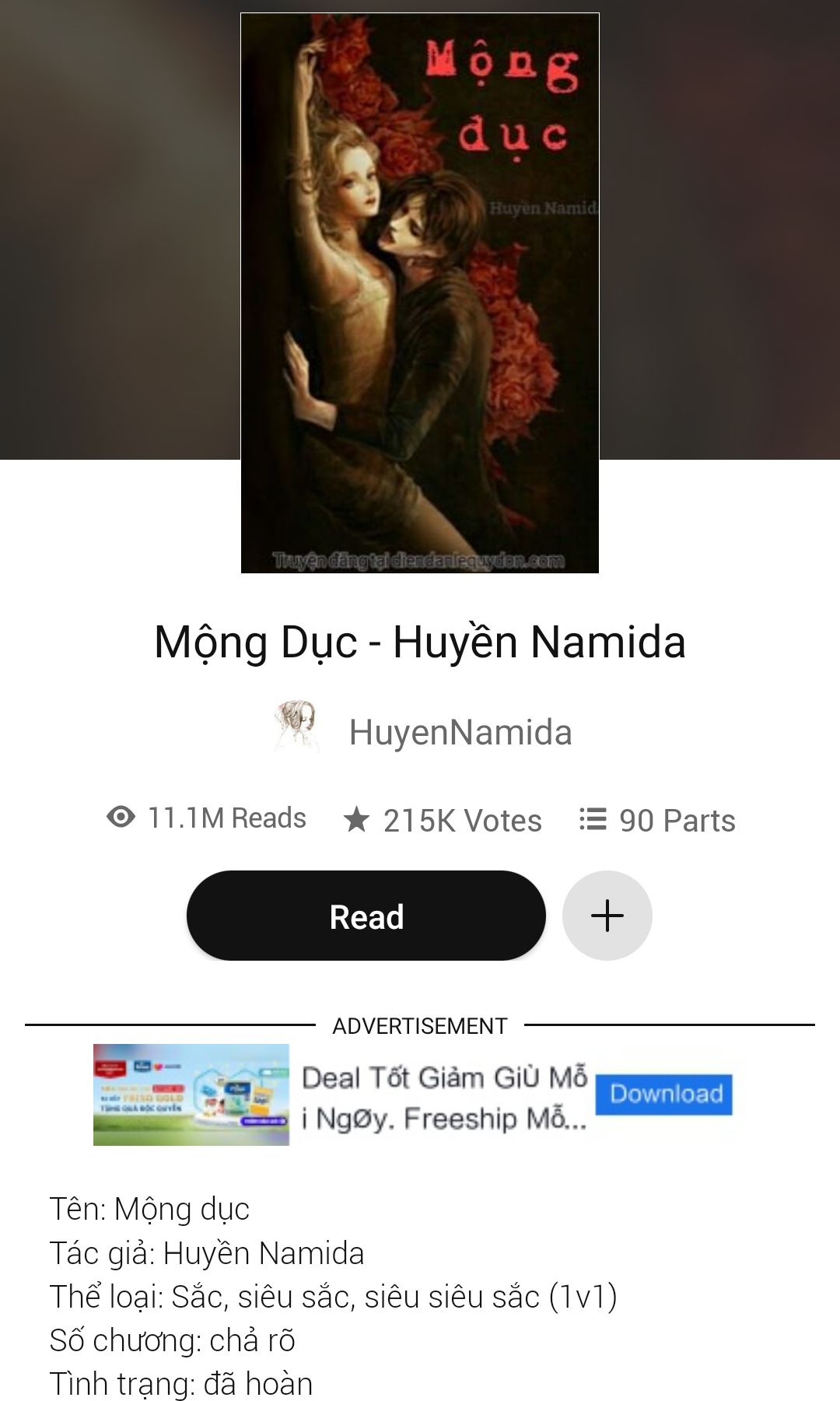Add story to library with plus button
This screenshot has width=840, height=1401.
(x=607, y=916)
